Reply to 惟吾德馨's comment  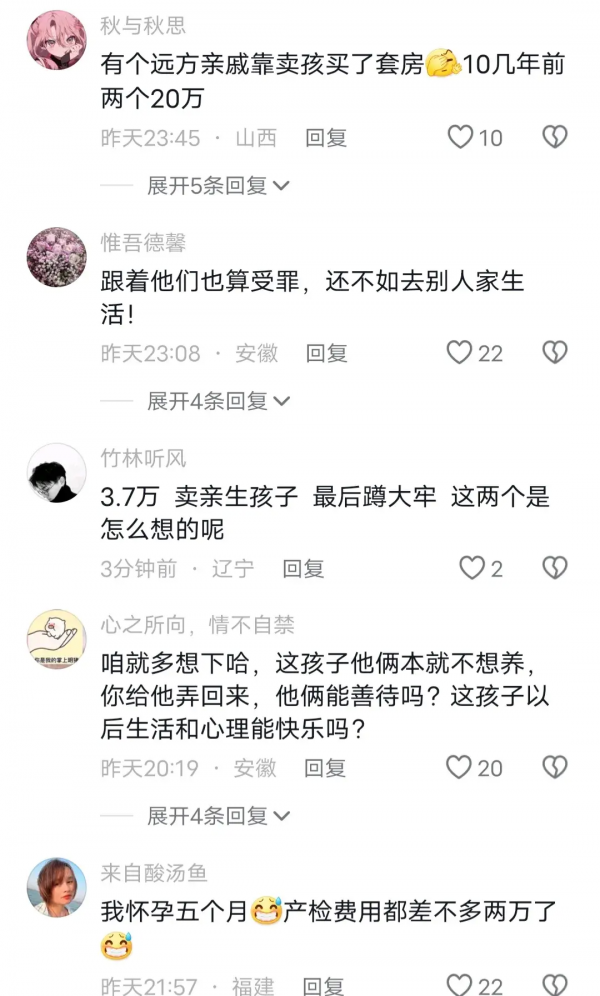click(326, 353)
